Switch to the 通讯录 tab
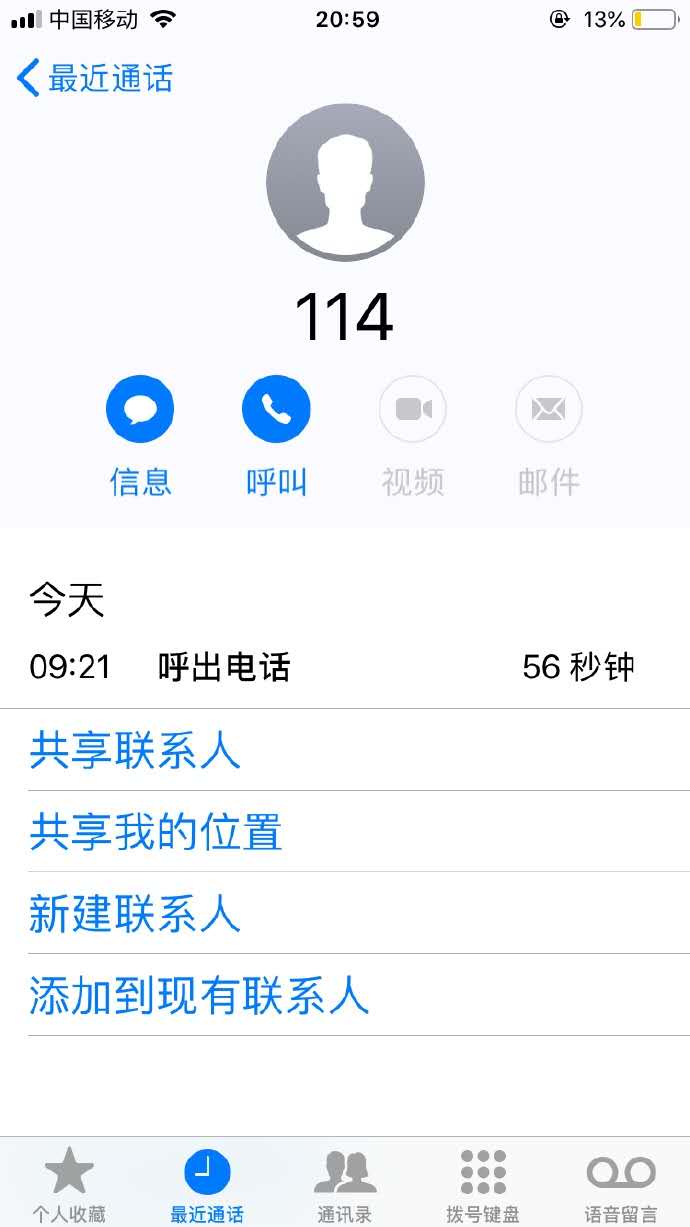The height and width of the screenshot is (1227, 690). point(345,1186)
